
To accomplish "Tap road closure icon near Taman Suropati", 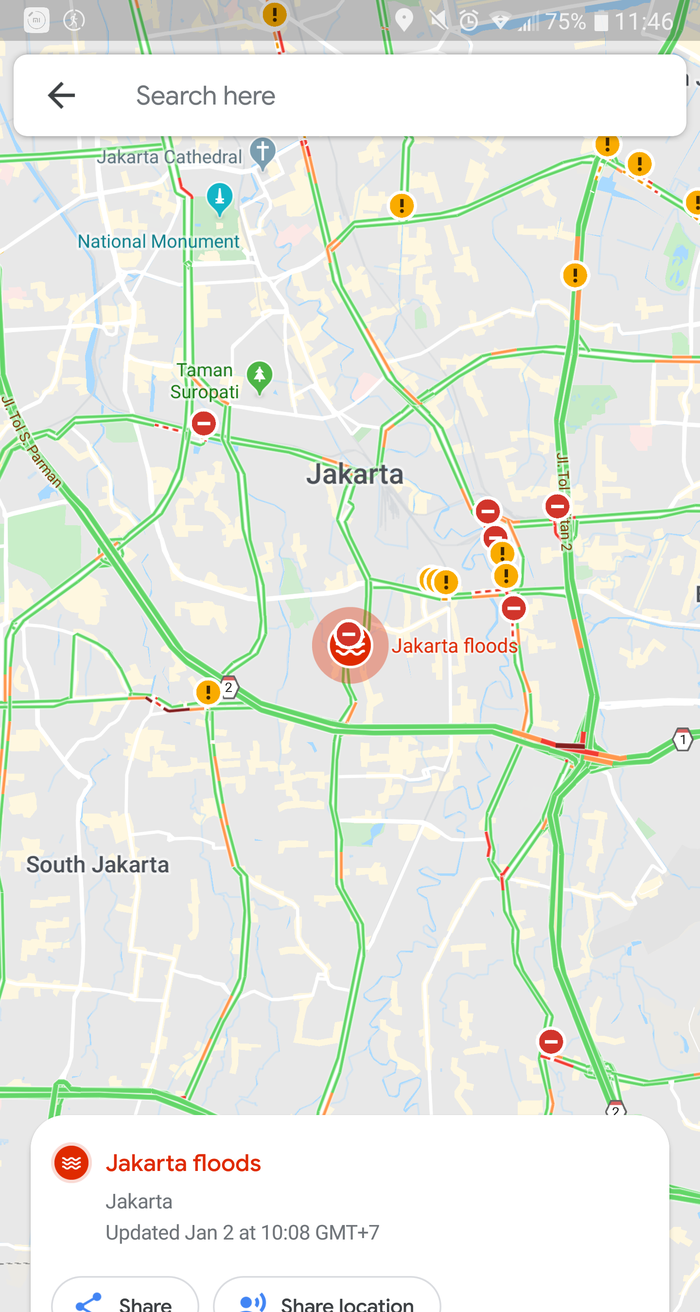I will point(203,424).
